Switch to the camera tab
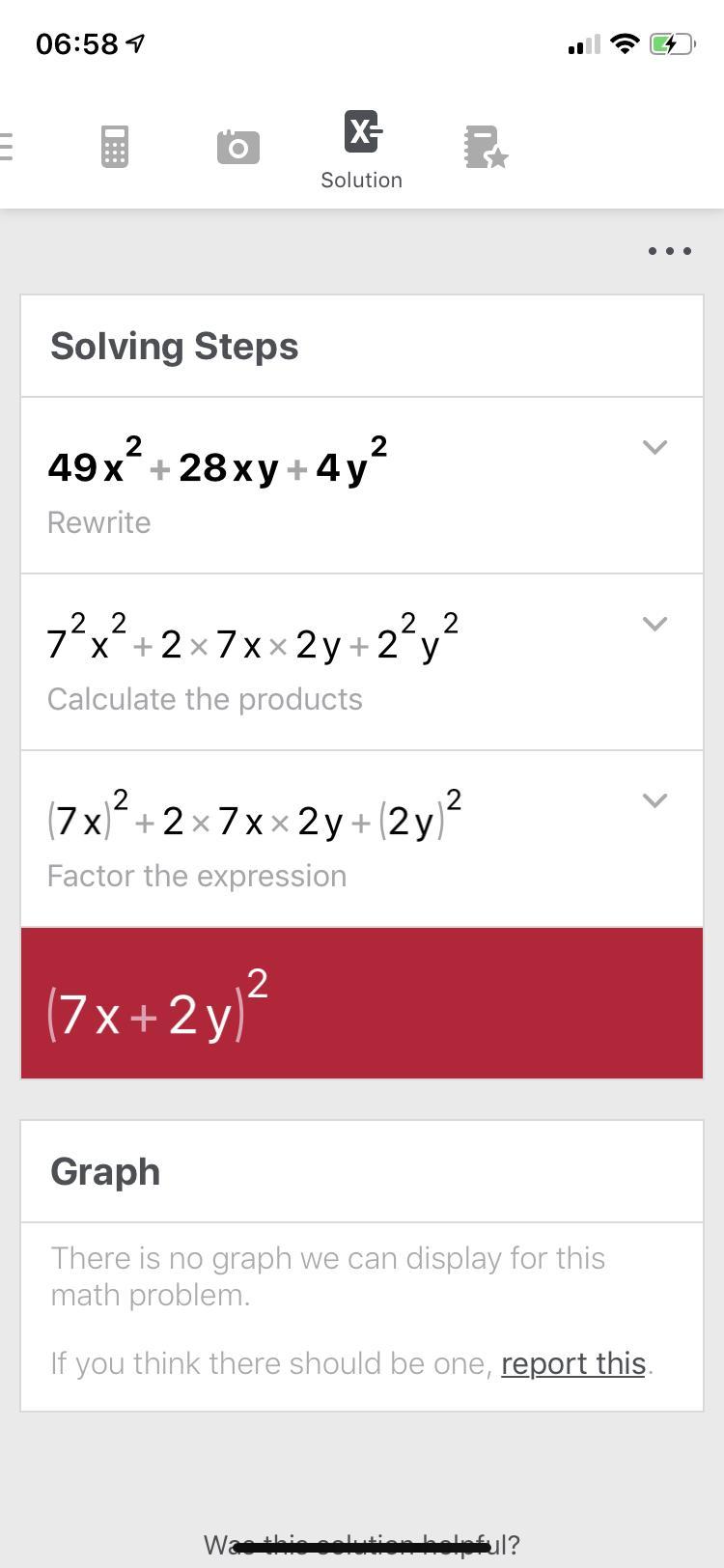The width and height of the screenshot is (724, 1568). coord(237,147)
